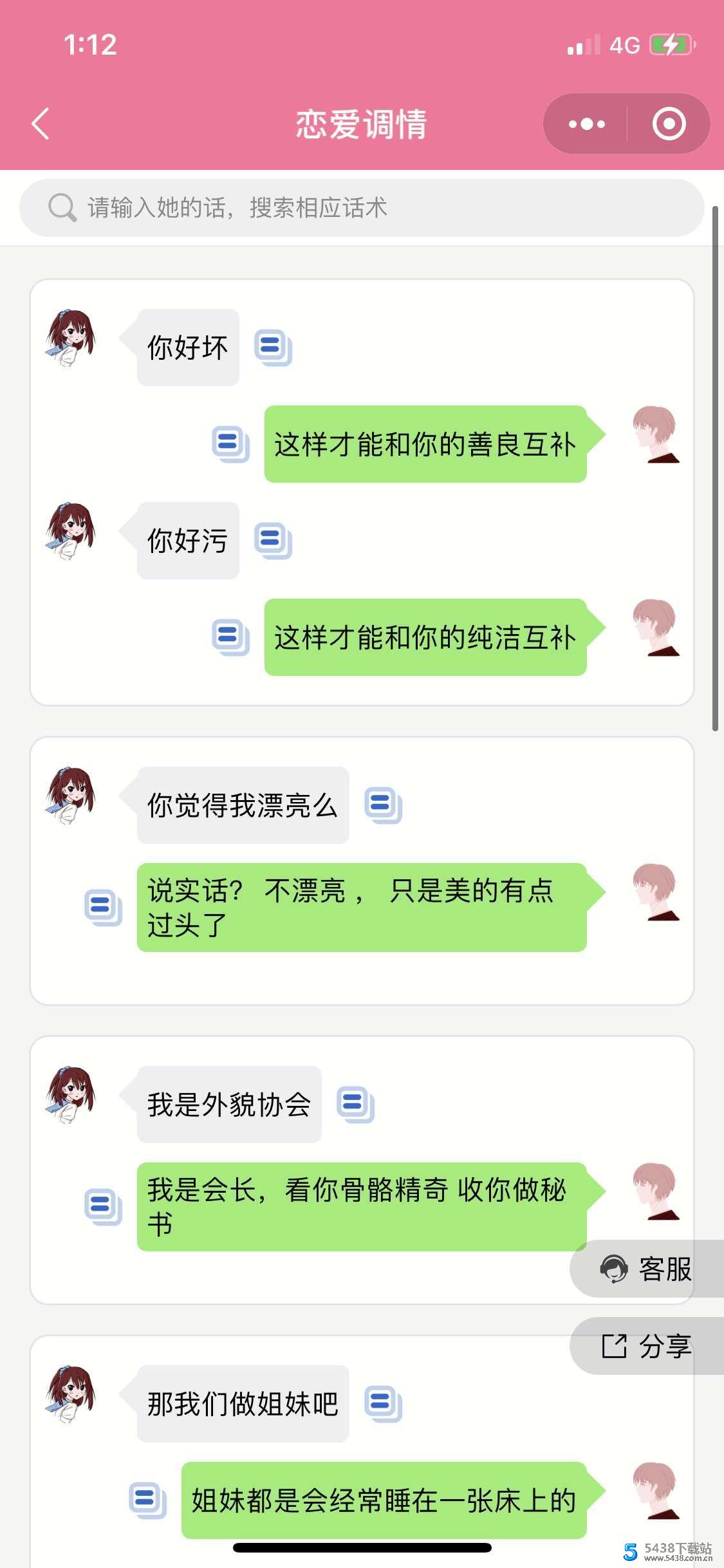Exit via the circle capsule button
This screenshot has height=1568, width=724.
[669, 124]
